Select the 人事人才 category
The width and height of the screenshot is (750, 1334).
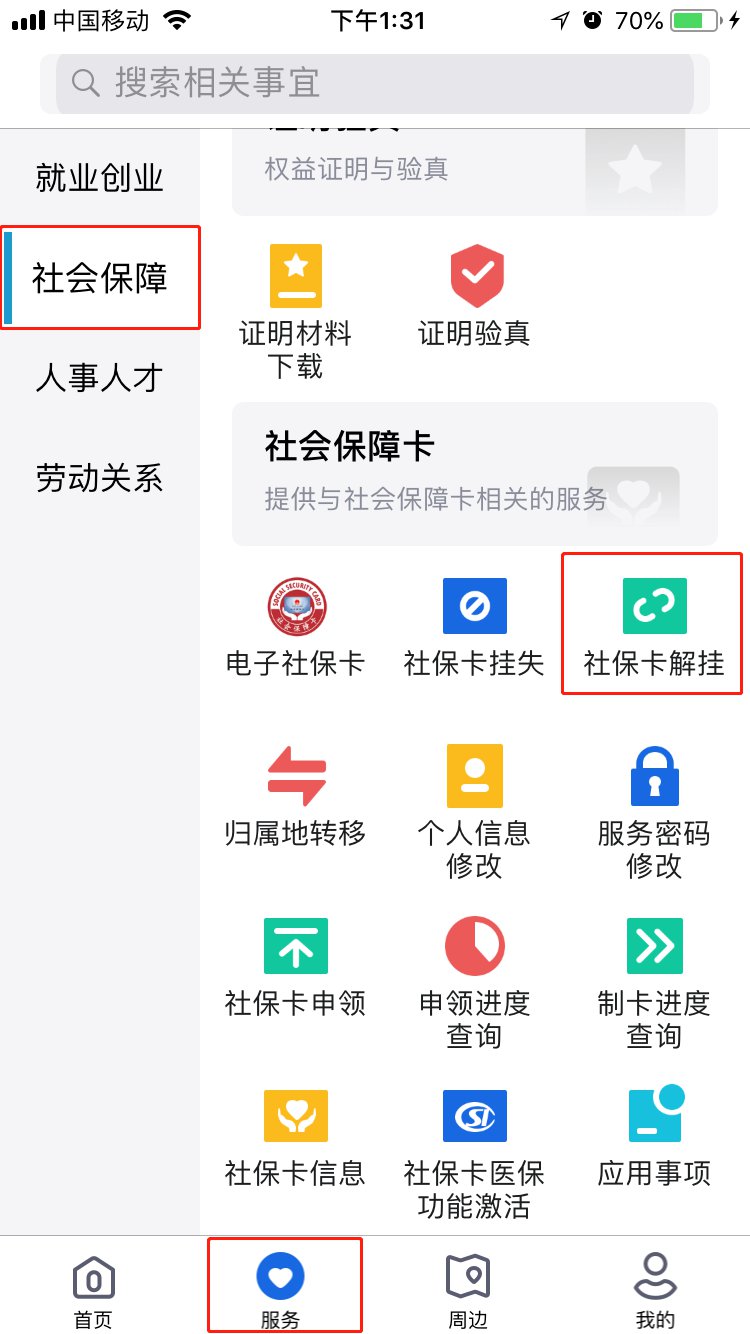pyautogui.click(x=99, y=379)
